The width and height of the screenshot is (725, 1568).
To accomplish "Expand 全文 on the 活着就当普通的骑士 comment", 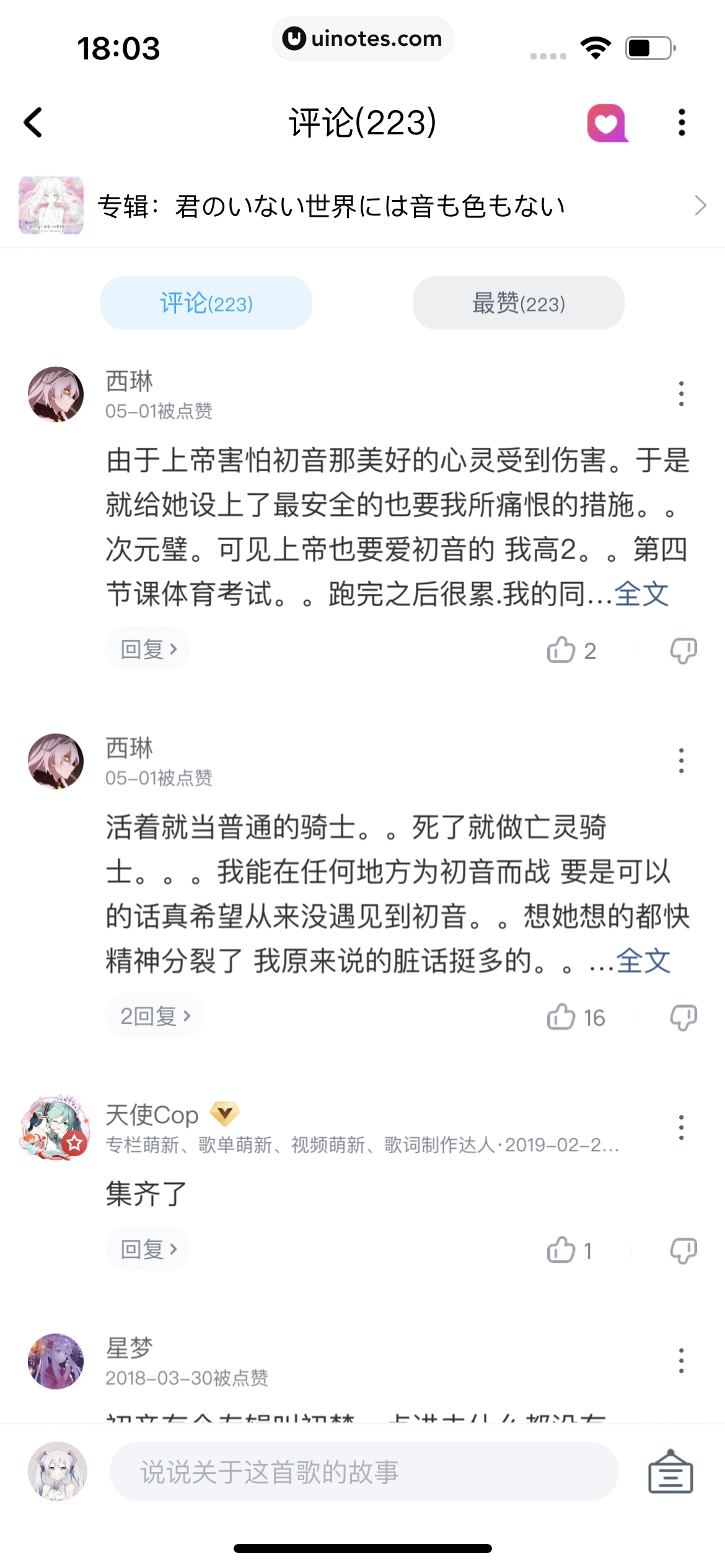I will 643,962.
